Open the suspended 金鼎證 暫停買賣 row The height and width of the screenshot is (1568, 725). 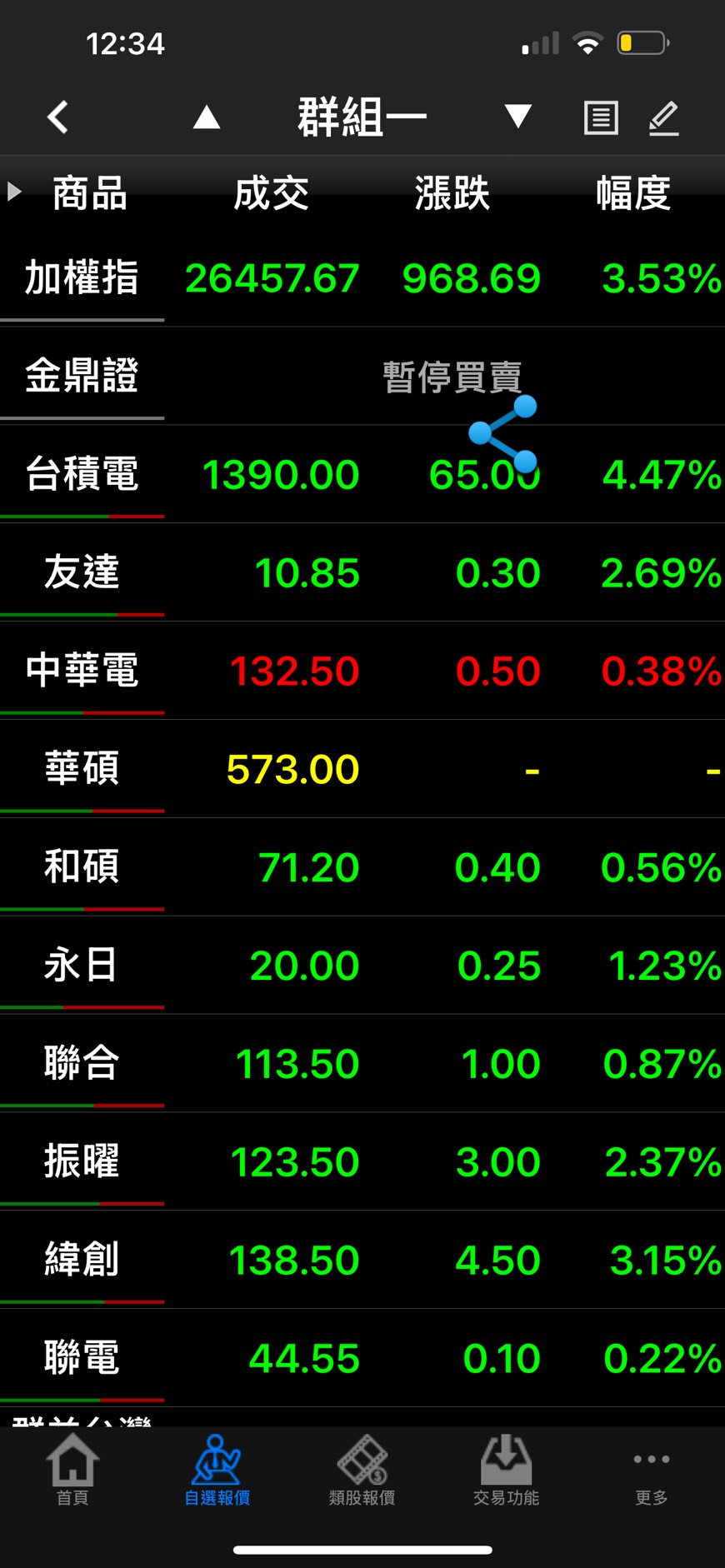click(x=362, y=377)
